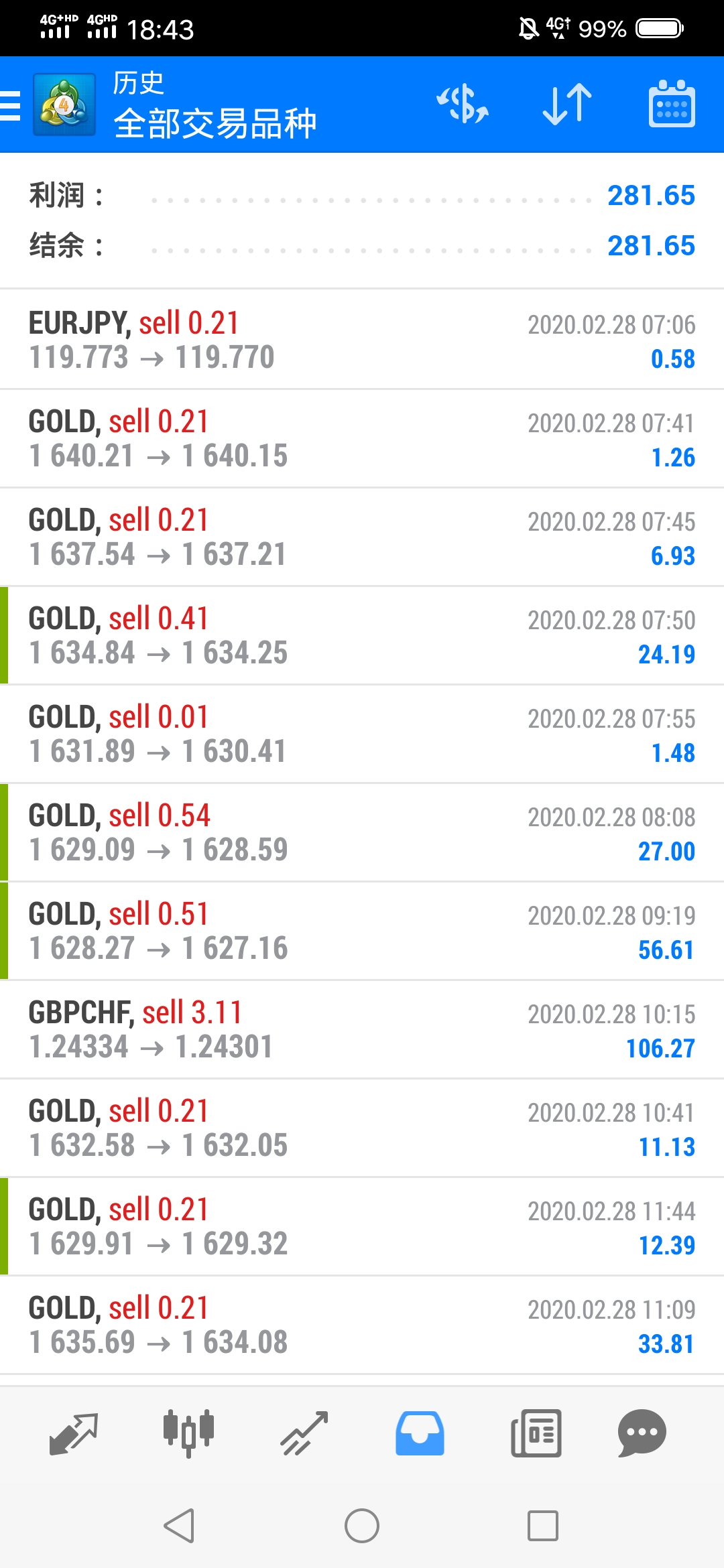Switch to the candlestick Chart tab
The height and width of the screenshot is (1568, 724).
tap(188, 1433)
